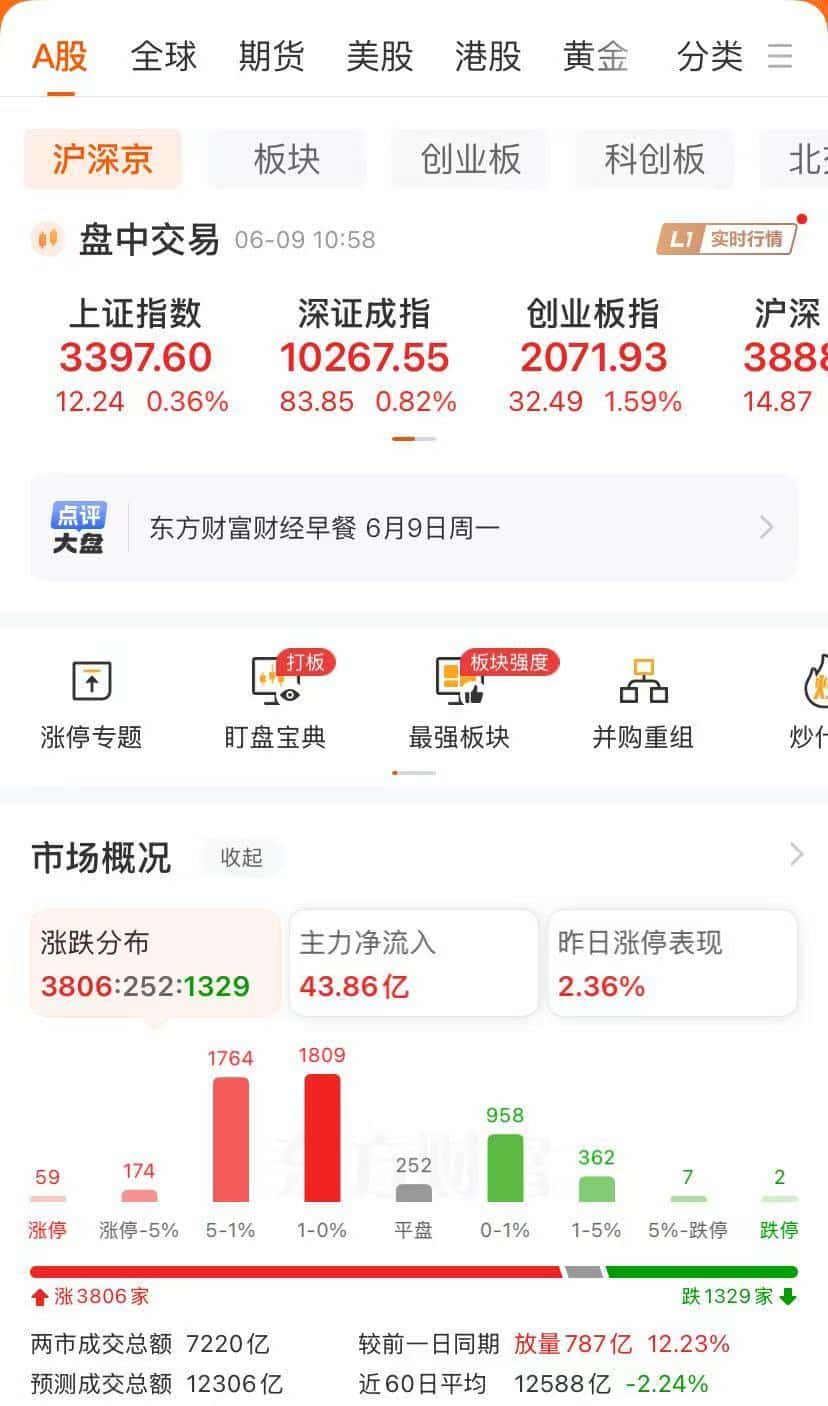Image resolution: width=828 pixels, height=1406 pixels.
Task: Select the 科创板 sub-tab
Action: coord(654,159)
